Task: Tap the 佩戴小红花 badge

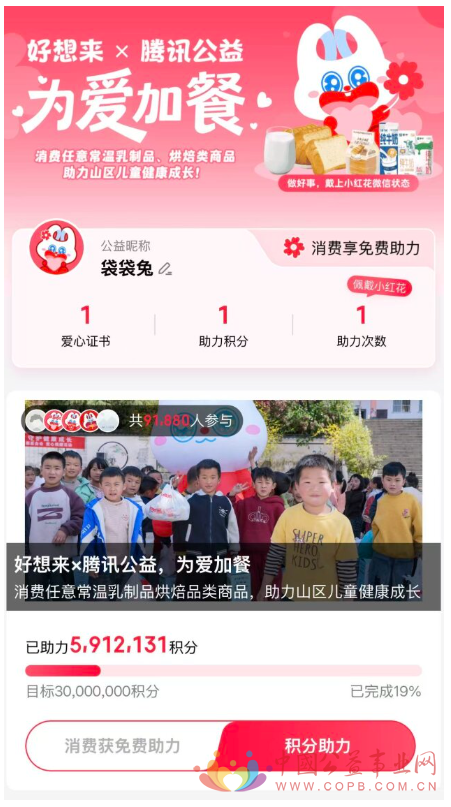Action: pos(380,288)
